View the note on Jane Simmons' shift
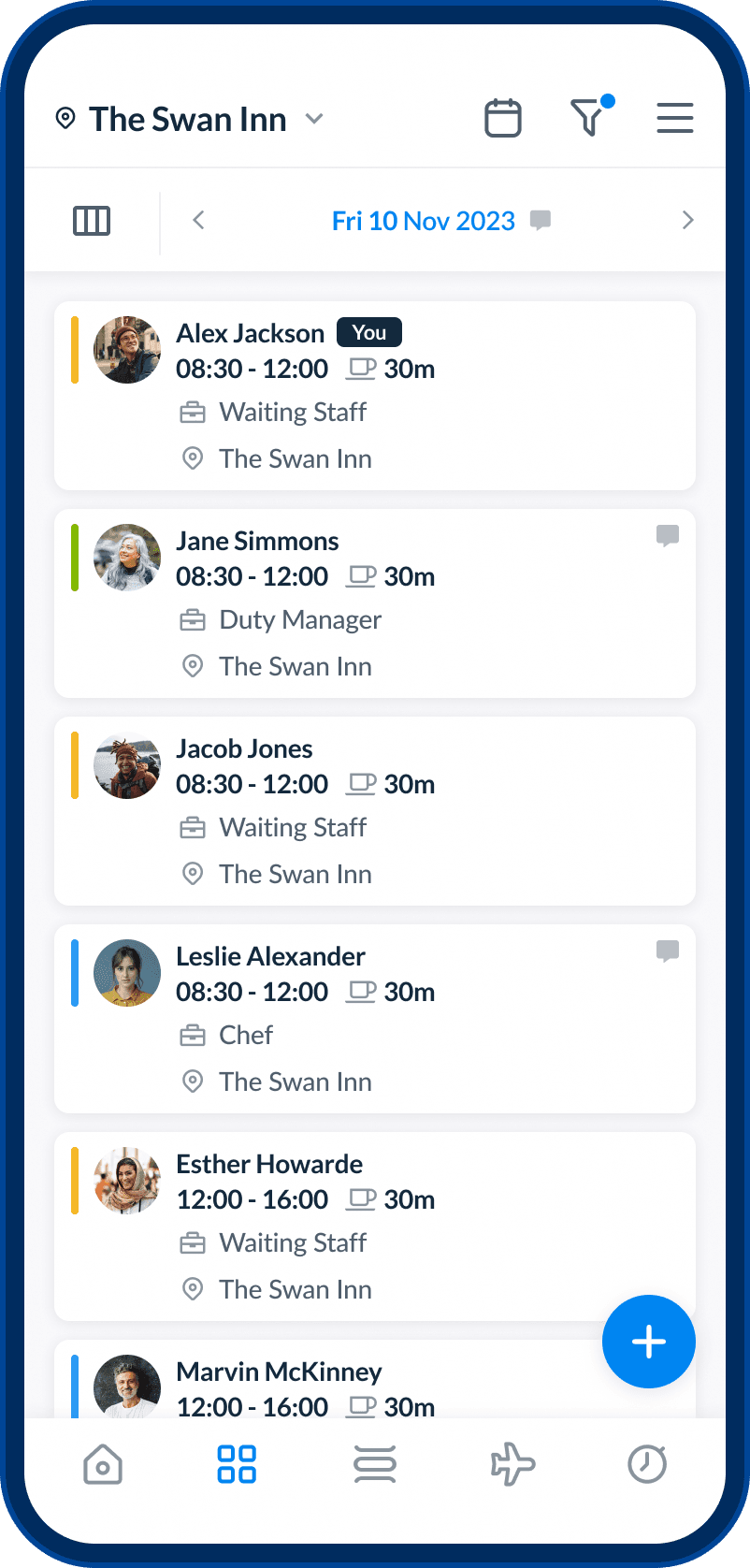This screenshot has height=1568, width=750. pos(668,536)
